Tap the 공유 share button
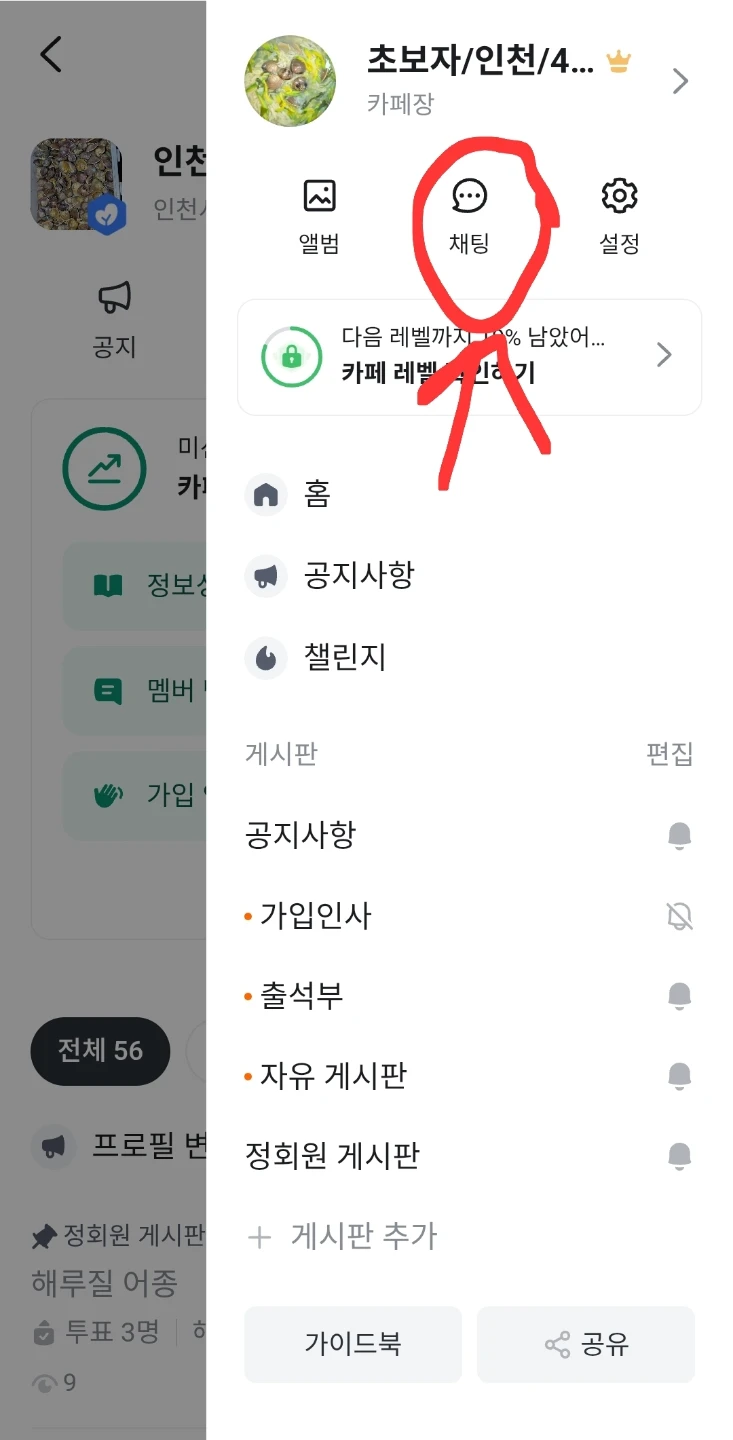 coord(586,1344)
